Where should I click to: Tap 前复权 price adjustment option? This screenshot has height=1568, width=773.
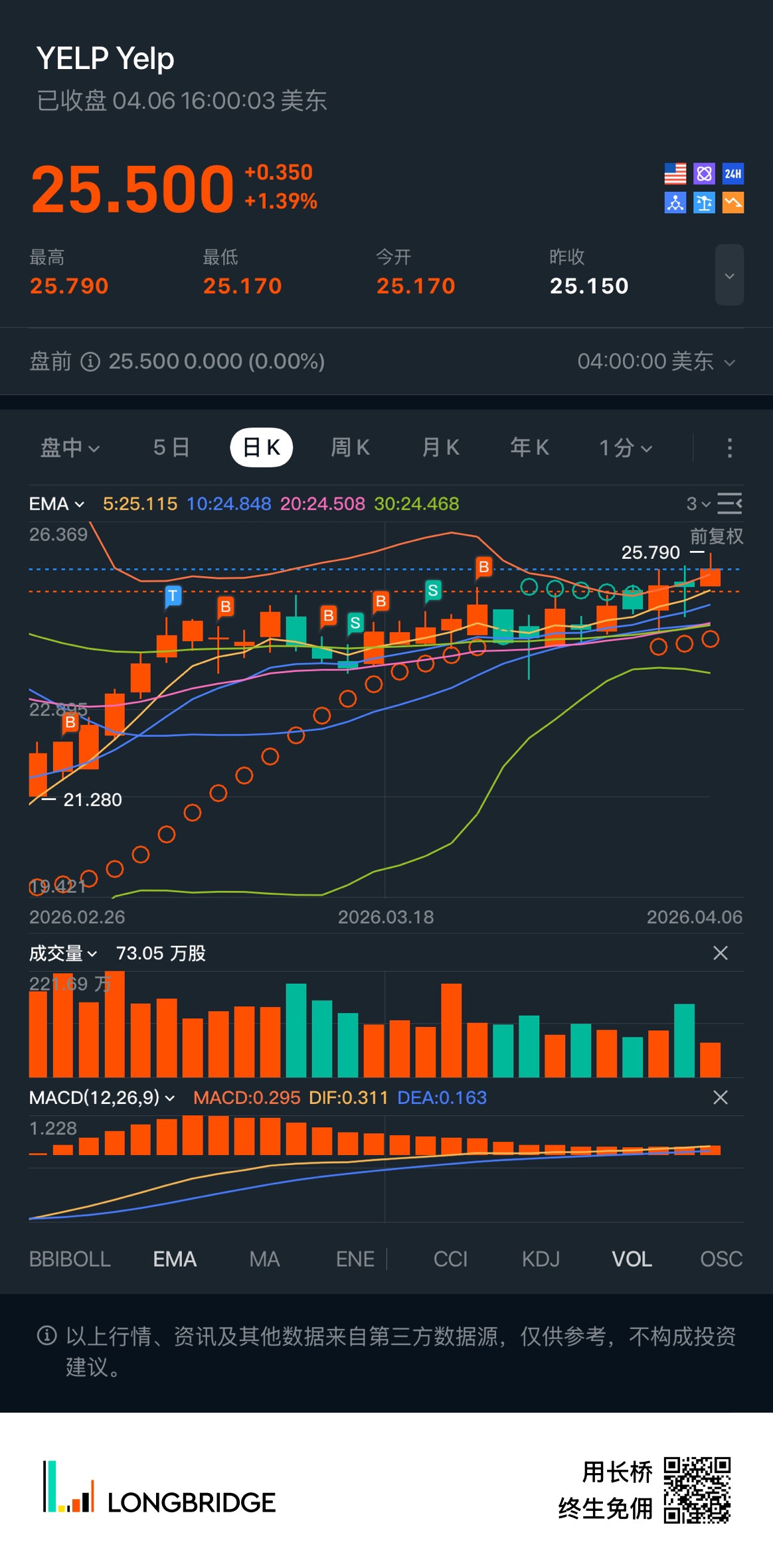[717, 536]
